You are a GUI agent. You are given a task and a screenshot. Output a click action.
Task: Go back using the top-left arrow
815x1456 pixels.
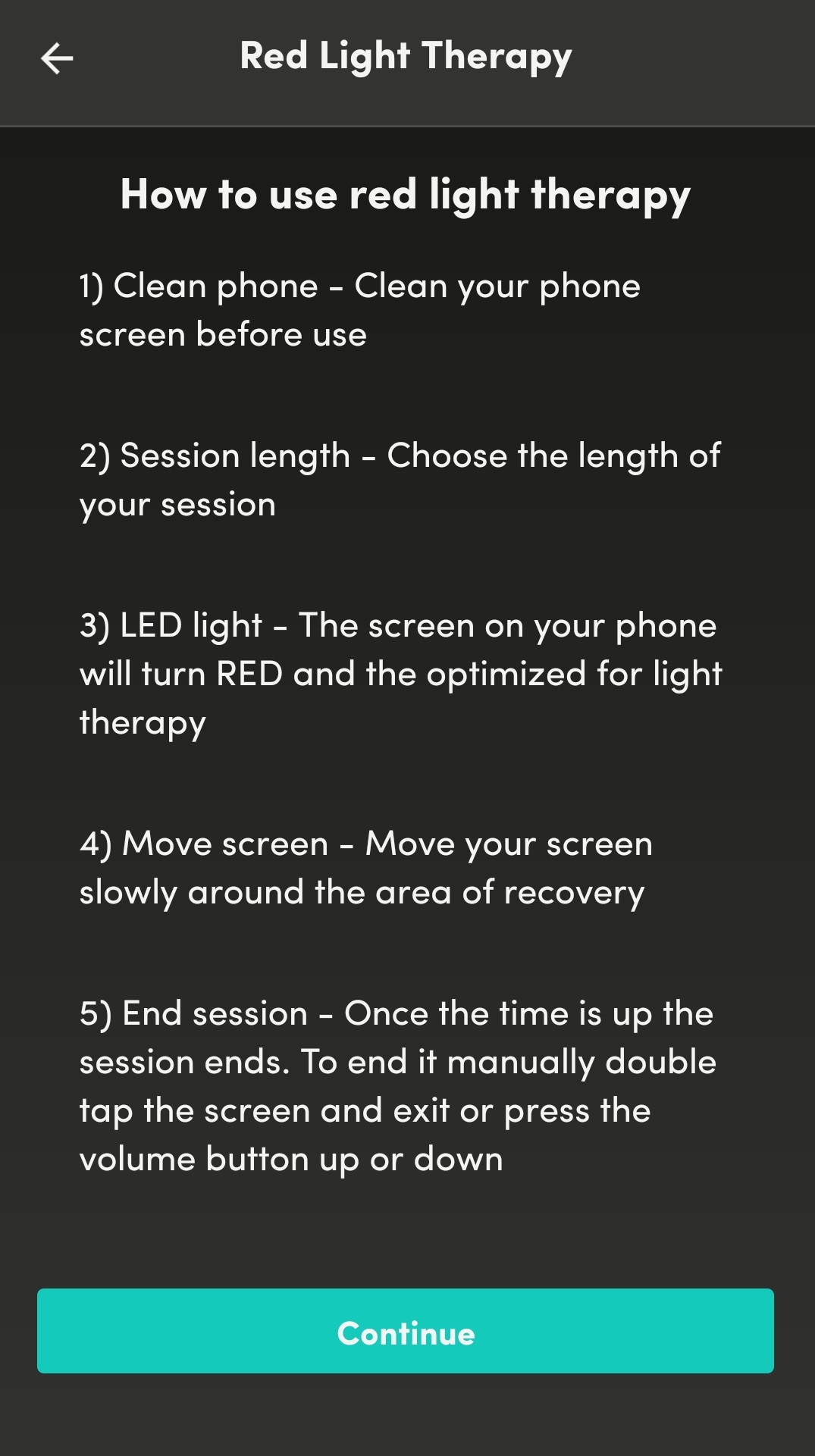pos(57,58)
